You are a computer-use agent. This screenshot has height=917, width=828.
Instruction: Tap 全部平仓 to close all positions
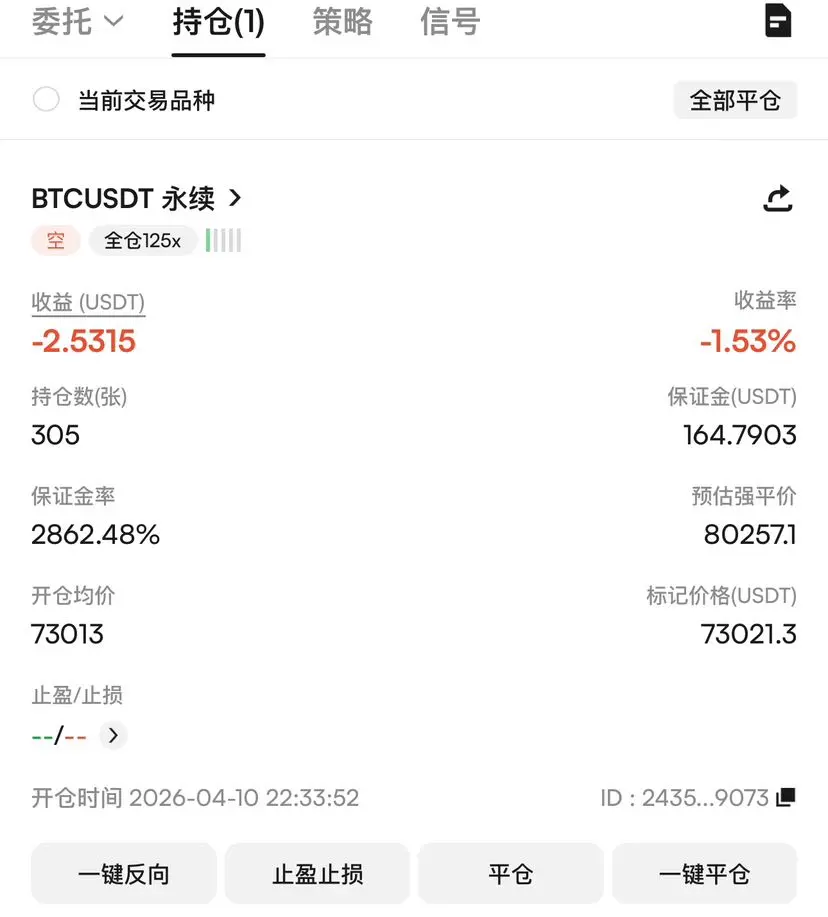(735, 100)
